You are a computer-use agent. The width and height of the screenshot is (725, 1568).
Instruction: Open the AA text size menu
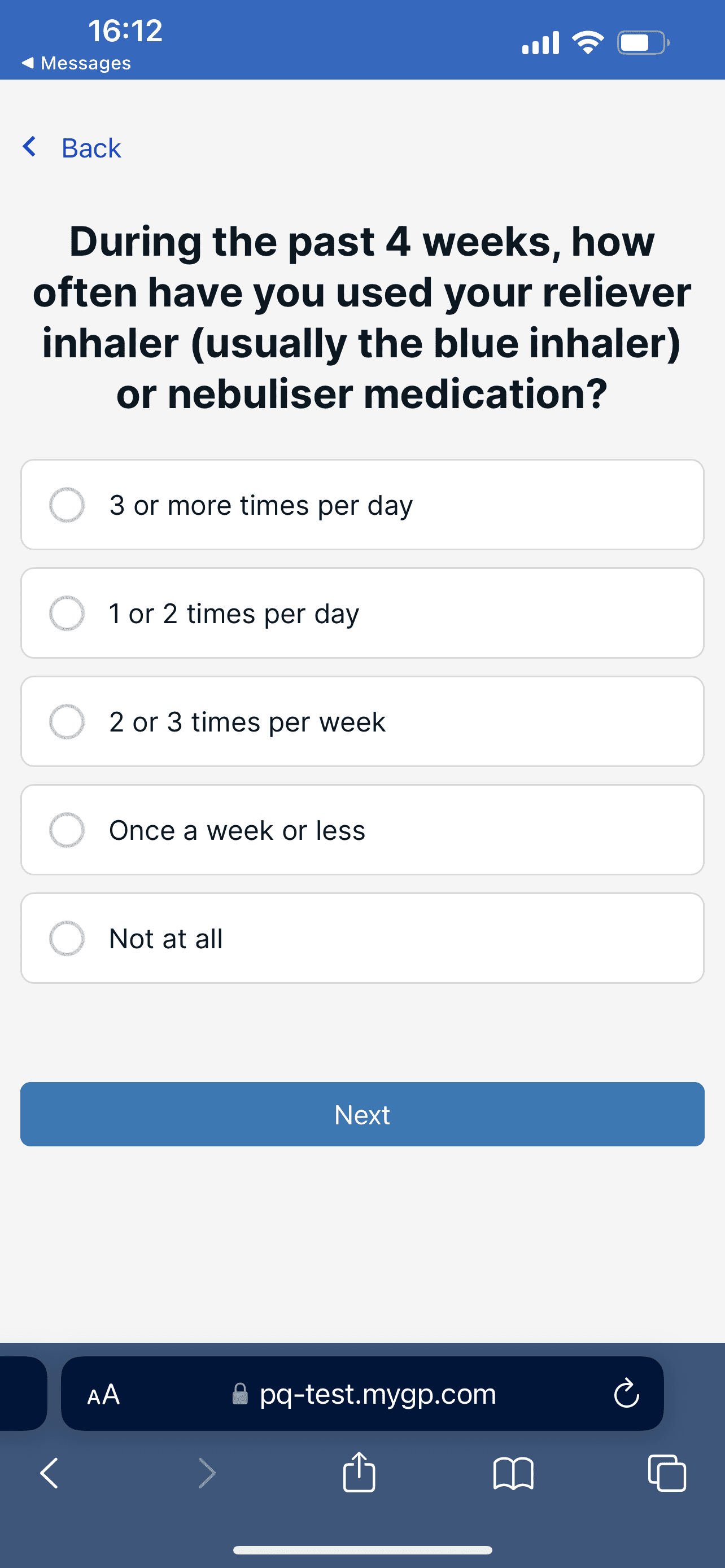(x=103, y=1394)
